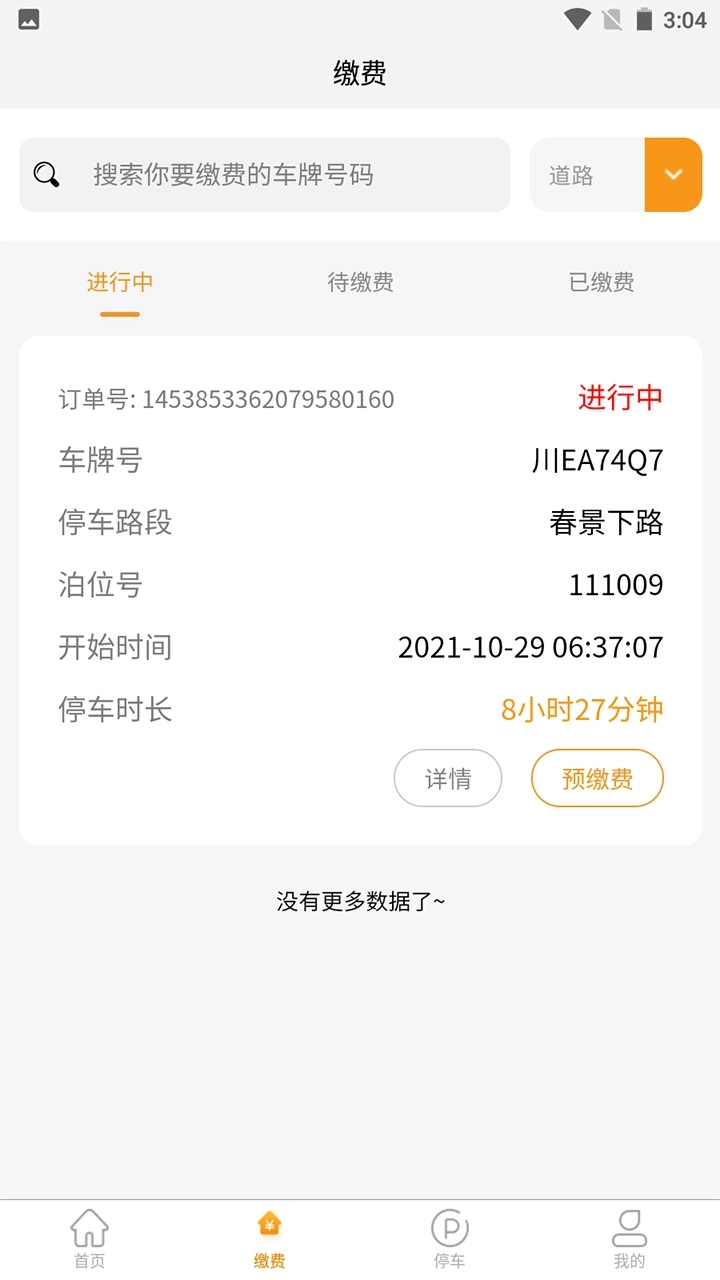This screenshot has height=1280, width=720.
Task: Click the Wi-Fi icon in the status bar
Action: pyautogui.click(x=577, y=18)
